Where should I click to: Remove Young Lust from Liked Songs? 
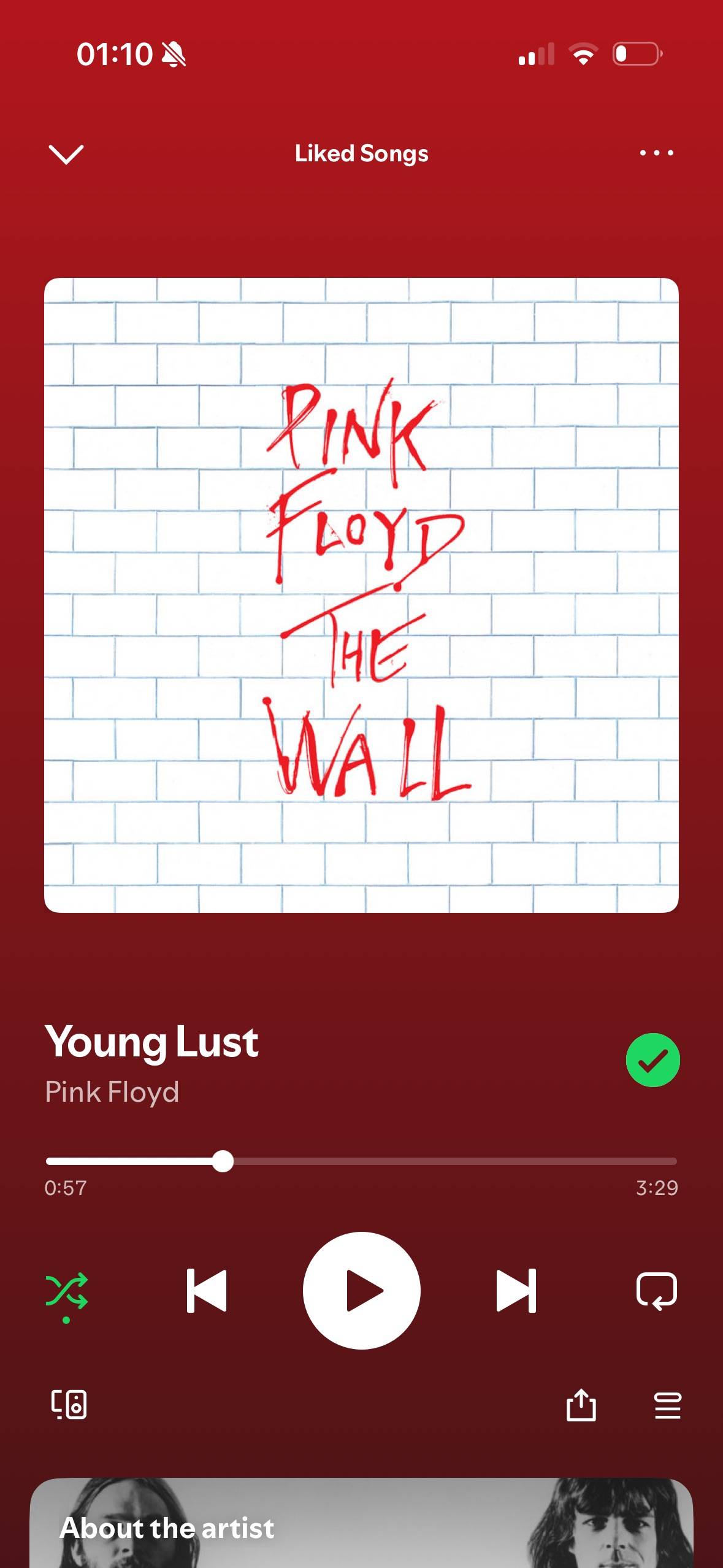pos(652,1060)
